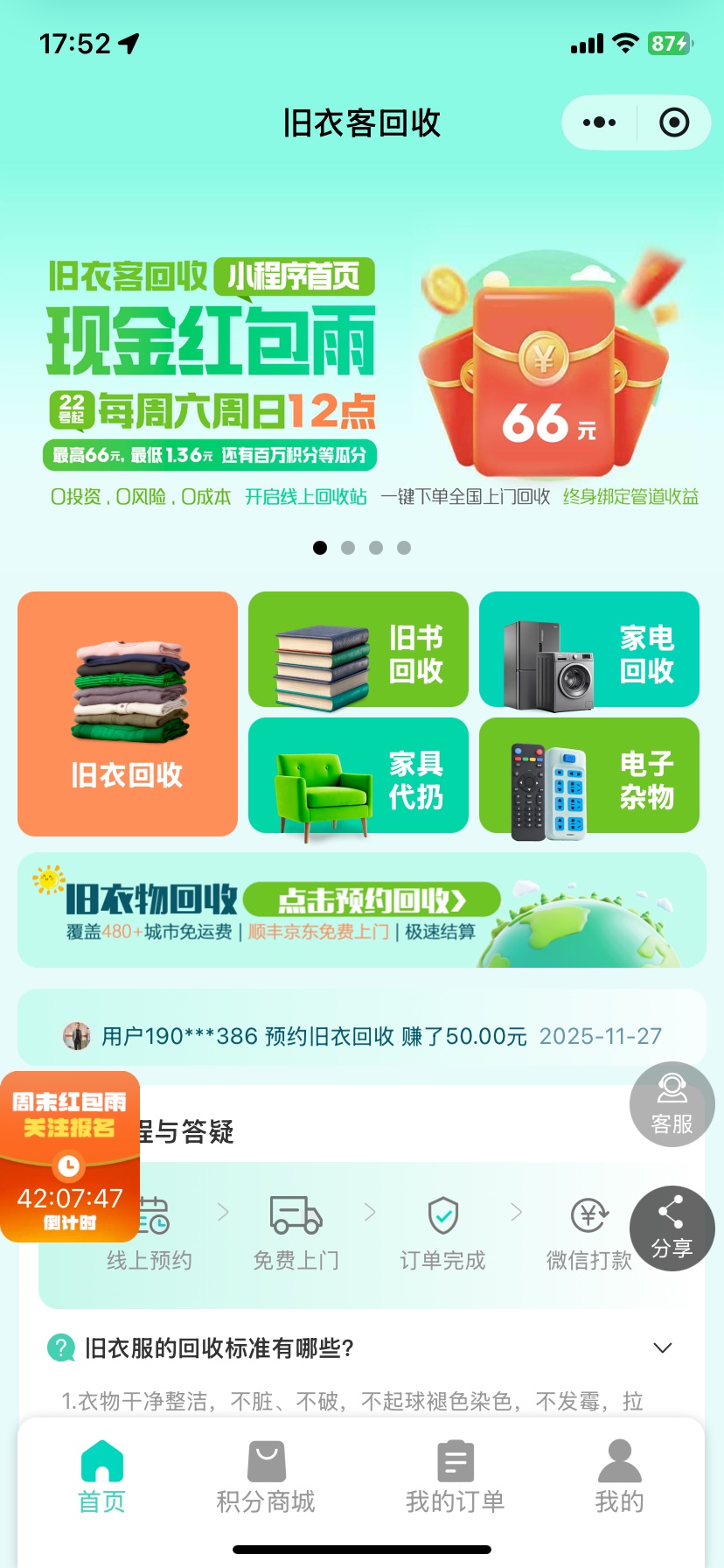Image resolution: width=724 pixels, height=1568 pixels.
Task: Switch to the 首页 tab
Action: (x=102, y=1479)
